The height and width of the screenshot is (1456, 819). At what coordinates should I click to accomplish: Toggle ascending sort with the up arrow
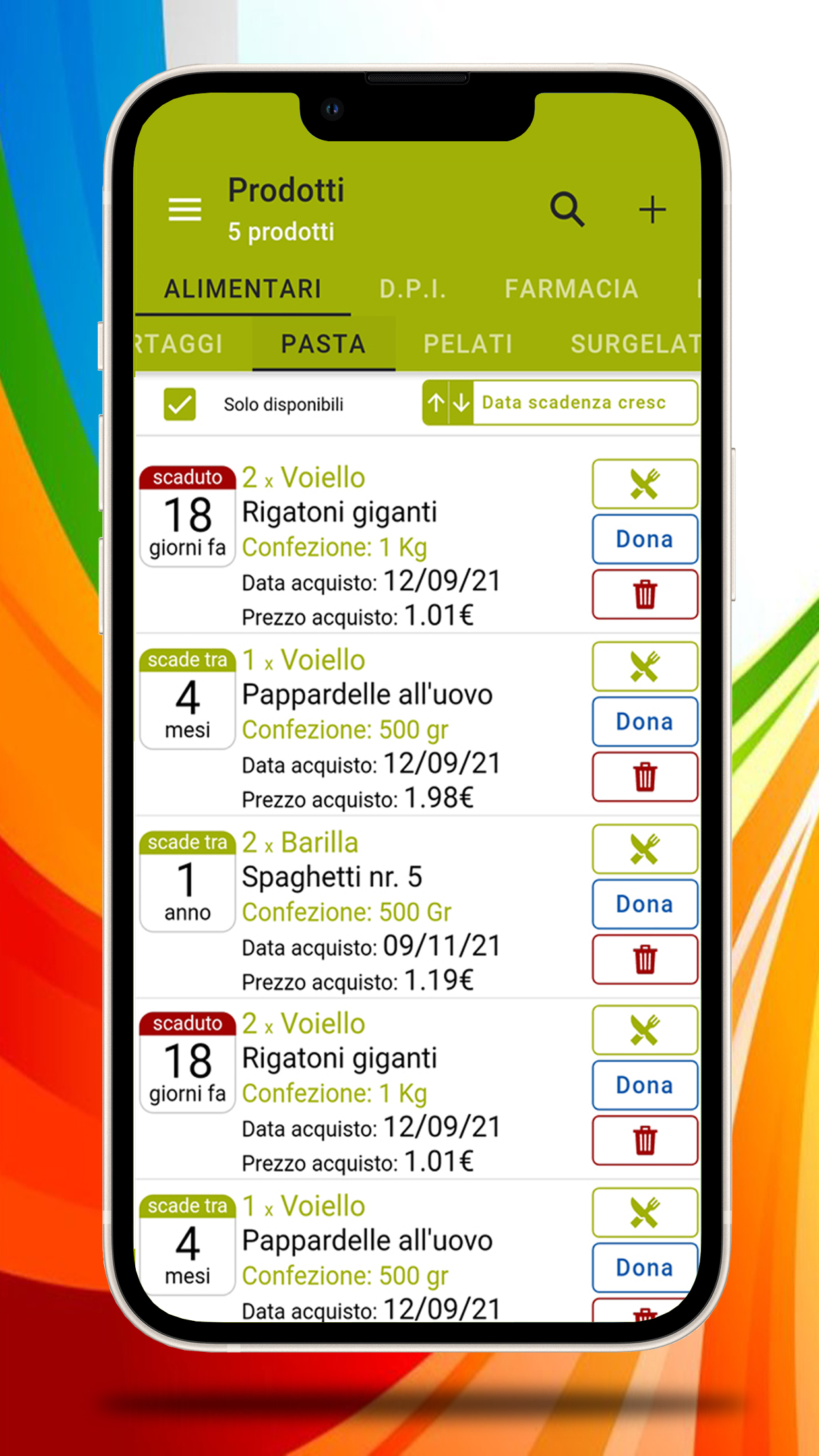click(x=435, y=402)
